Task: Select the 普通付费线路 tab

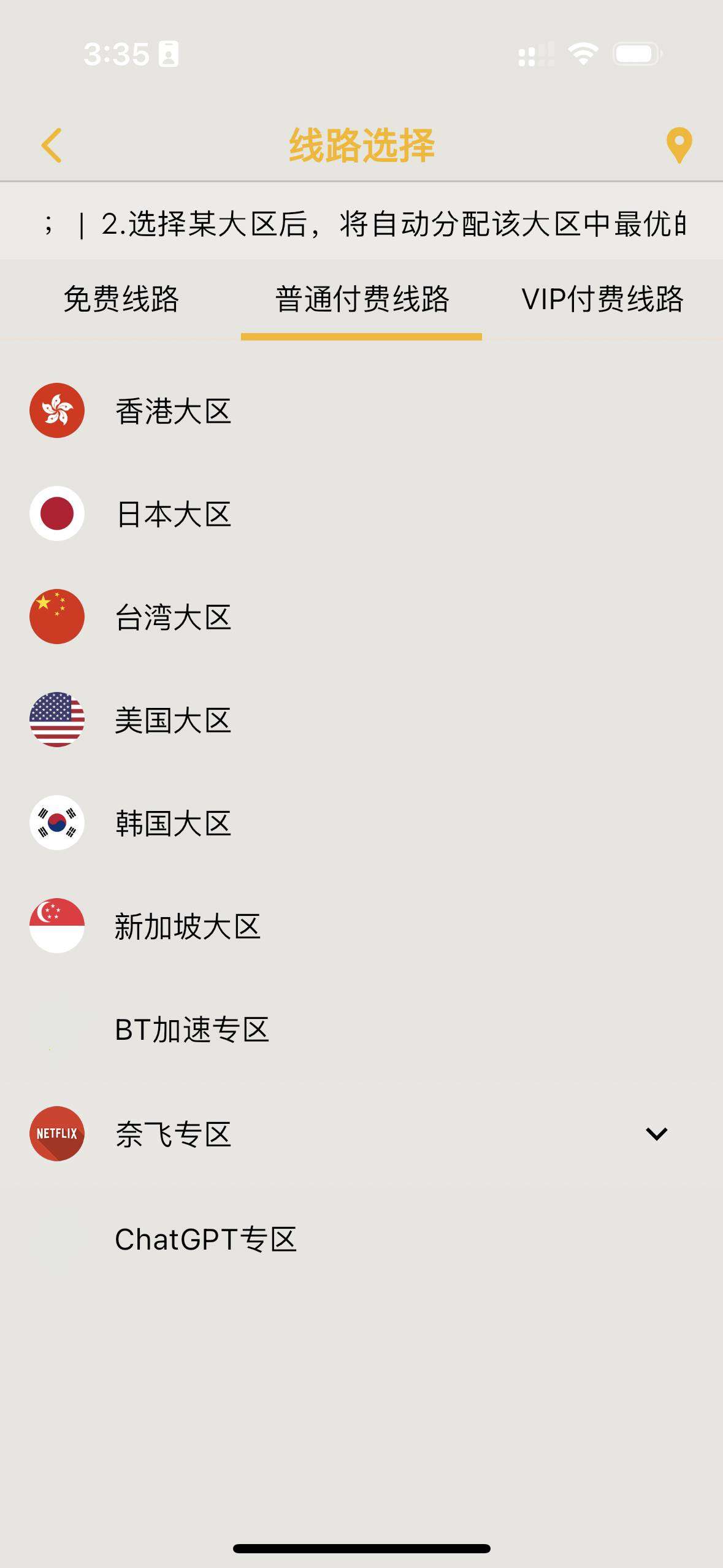Action: tap(362, 299)
